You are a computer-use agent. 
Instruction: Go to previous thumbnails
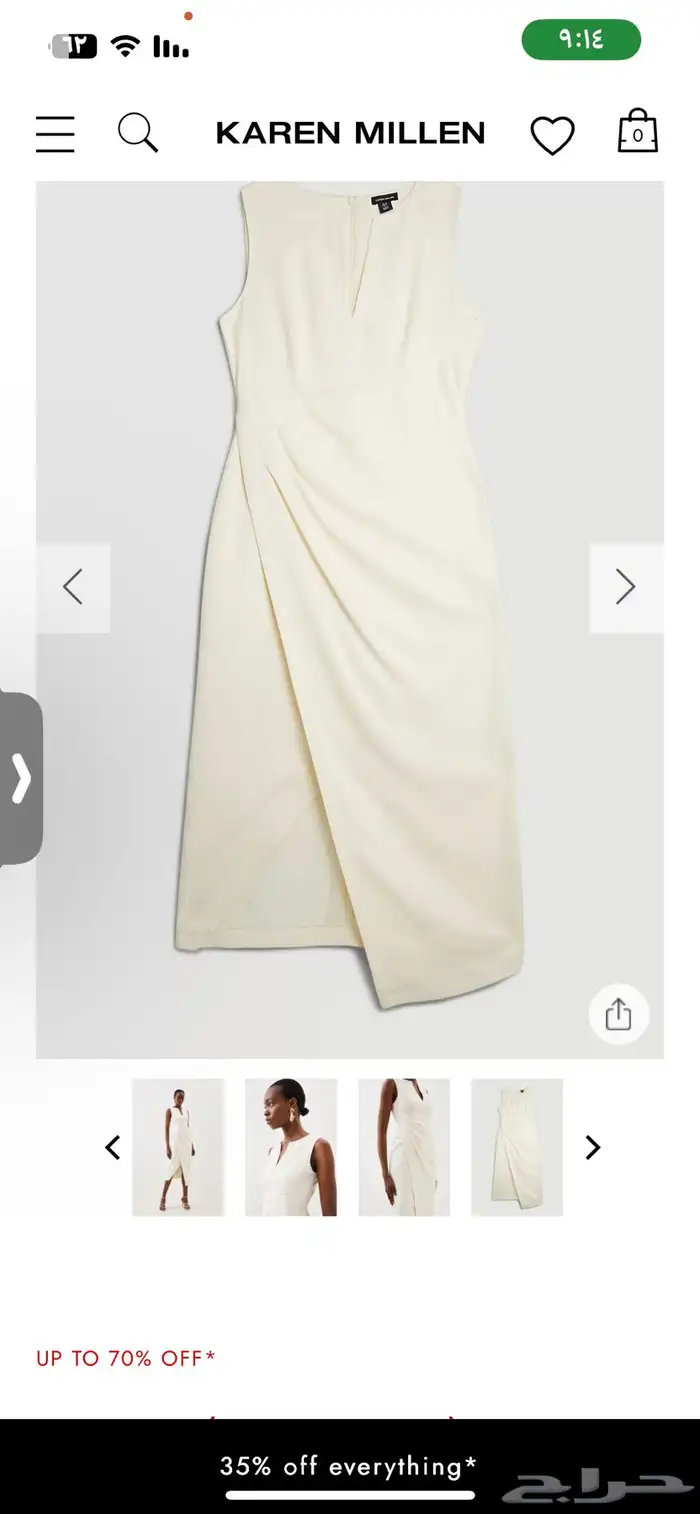coord(113,1147)
